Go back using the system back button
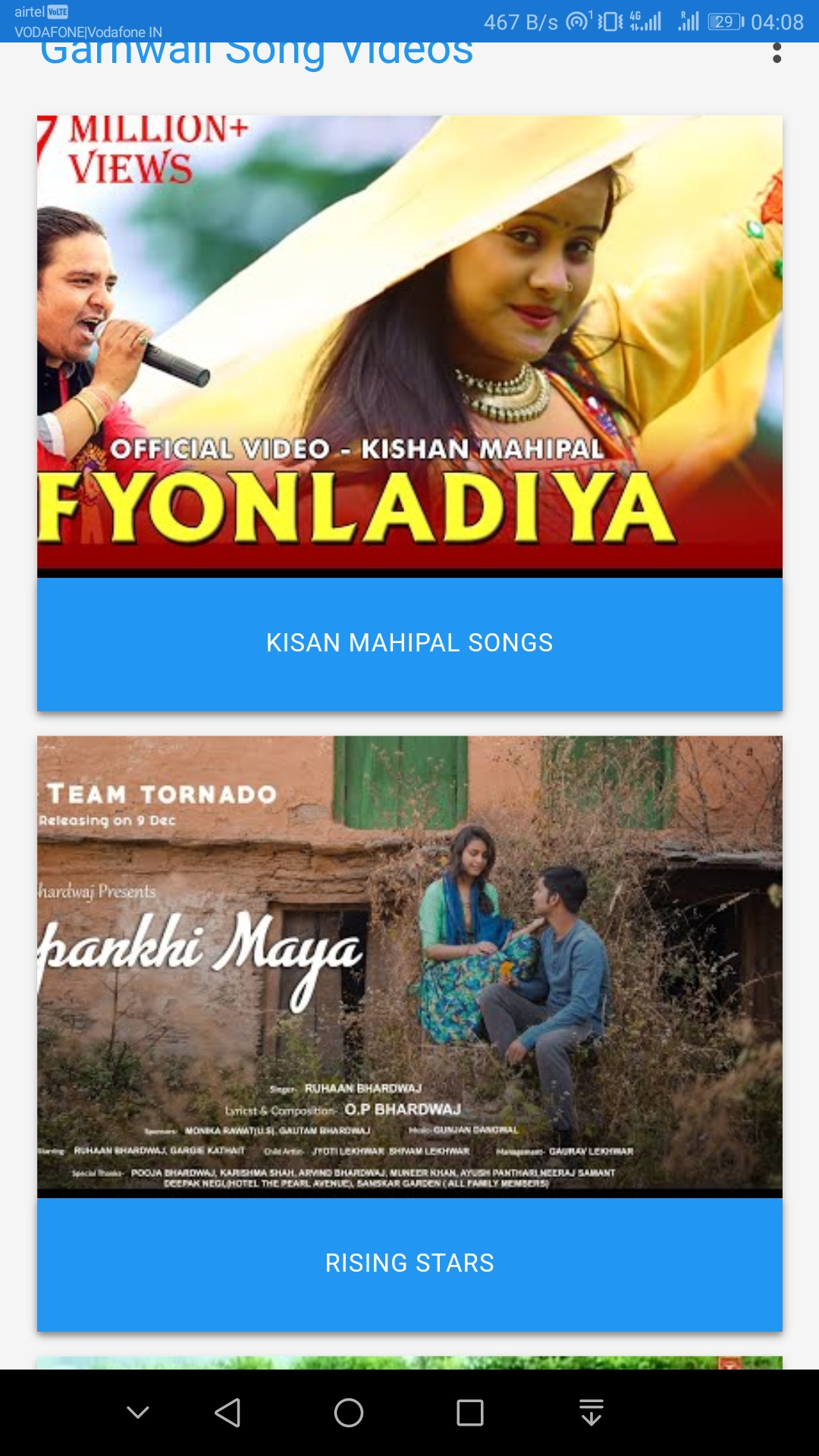819x1456 pixels. point(227,1413)
